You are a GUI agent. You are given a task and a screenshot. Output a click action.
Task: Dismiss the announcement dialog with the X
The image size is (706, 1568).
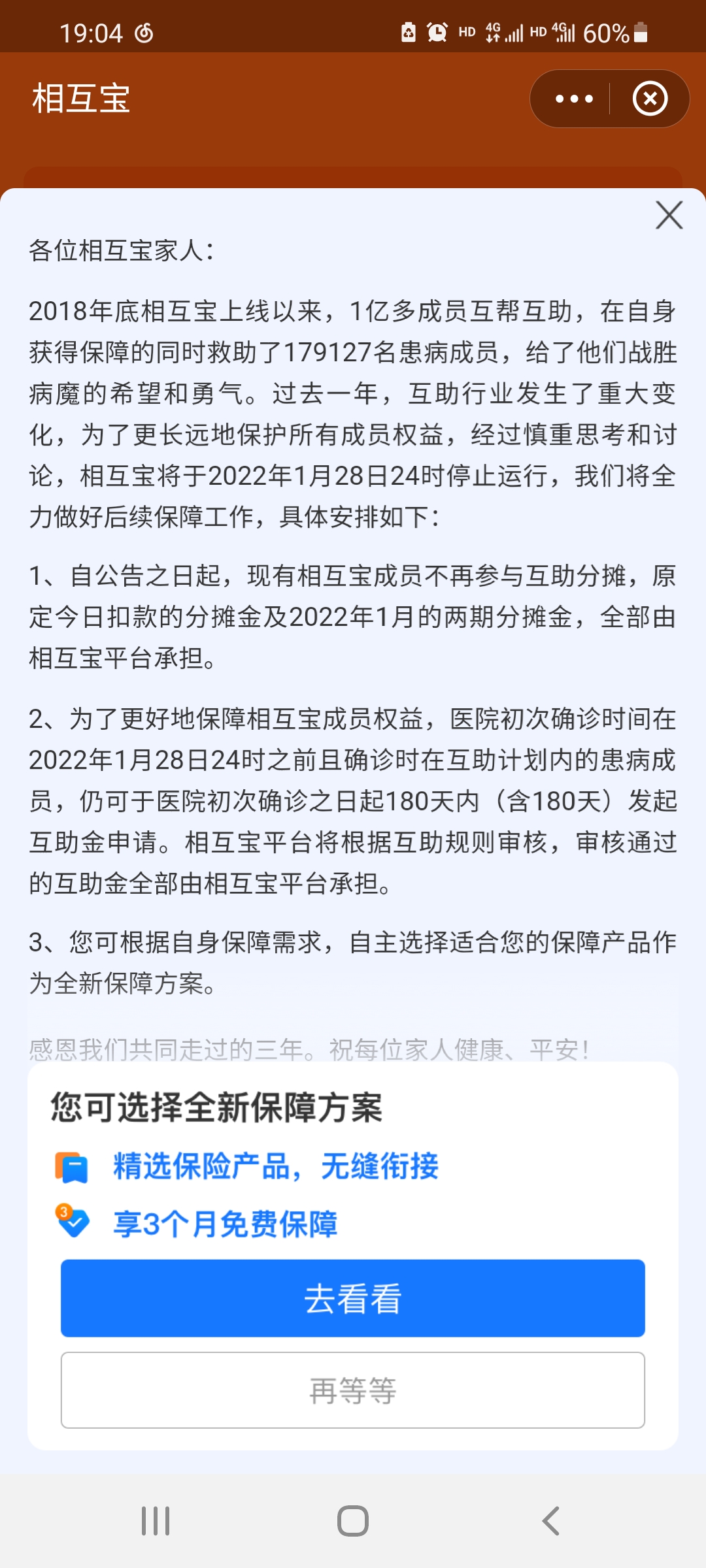[x=669, y=215]
